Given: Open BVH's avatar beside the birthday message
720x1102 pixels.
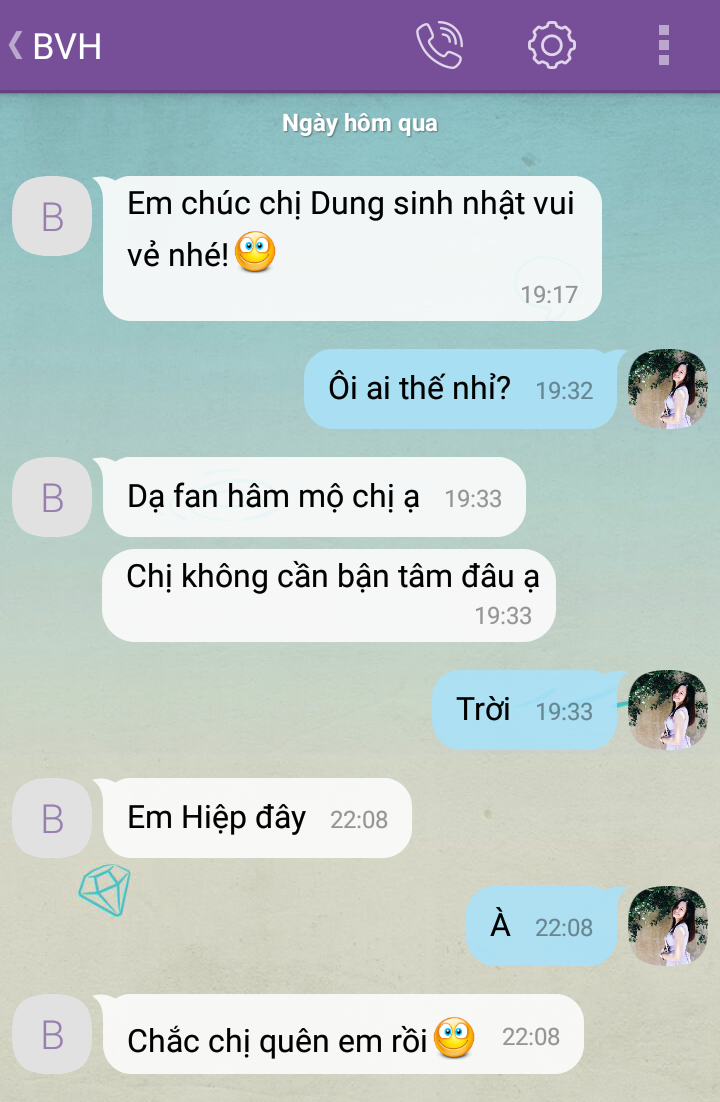Looking at the screenshot, I should [52, 216].
